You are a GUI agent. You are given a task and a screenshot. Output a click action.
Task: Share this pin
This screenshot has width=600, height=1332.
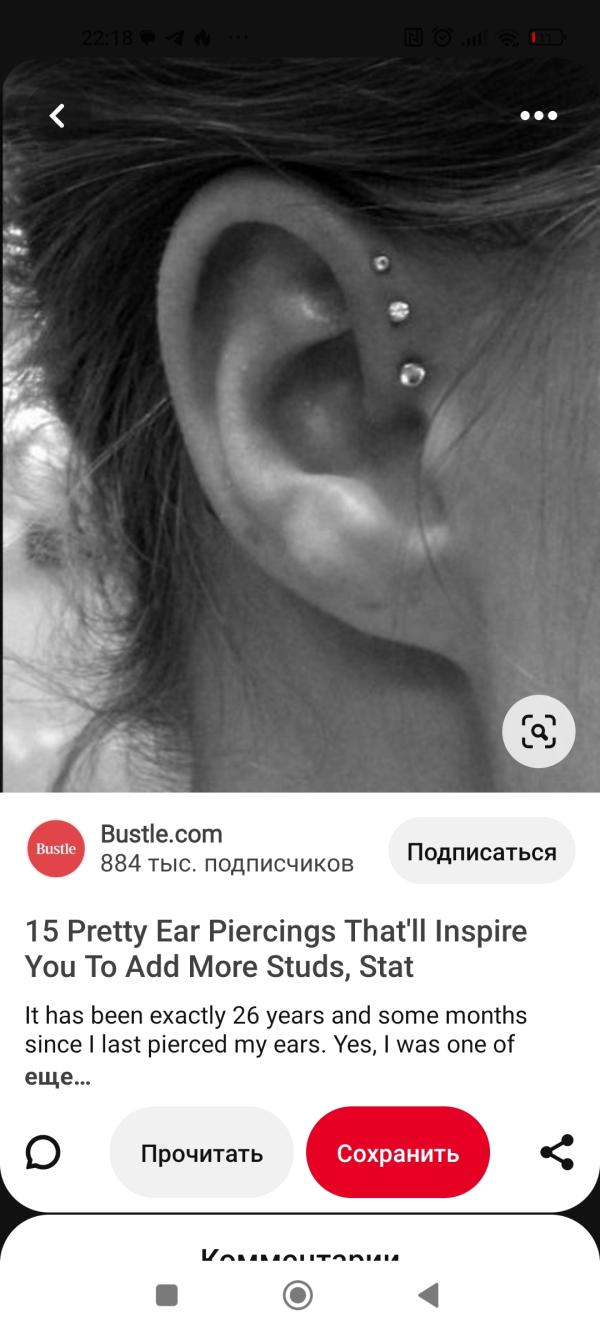pyautogui.click(x=556, y=1152)
